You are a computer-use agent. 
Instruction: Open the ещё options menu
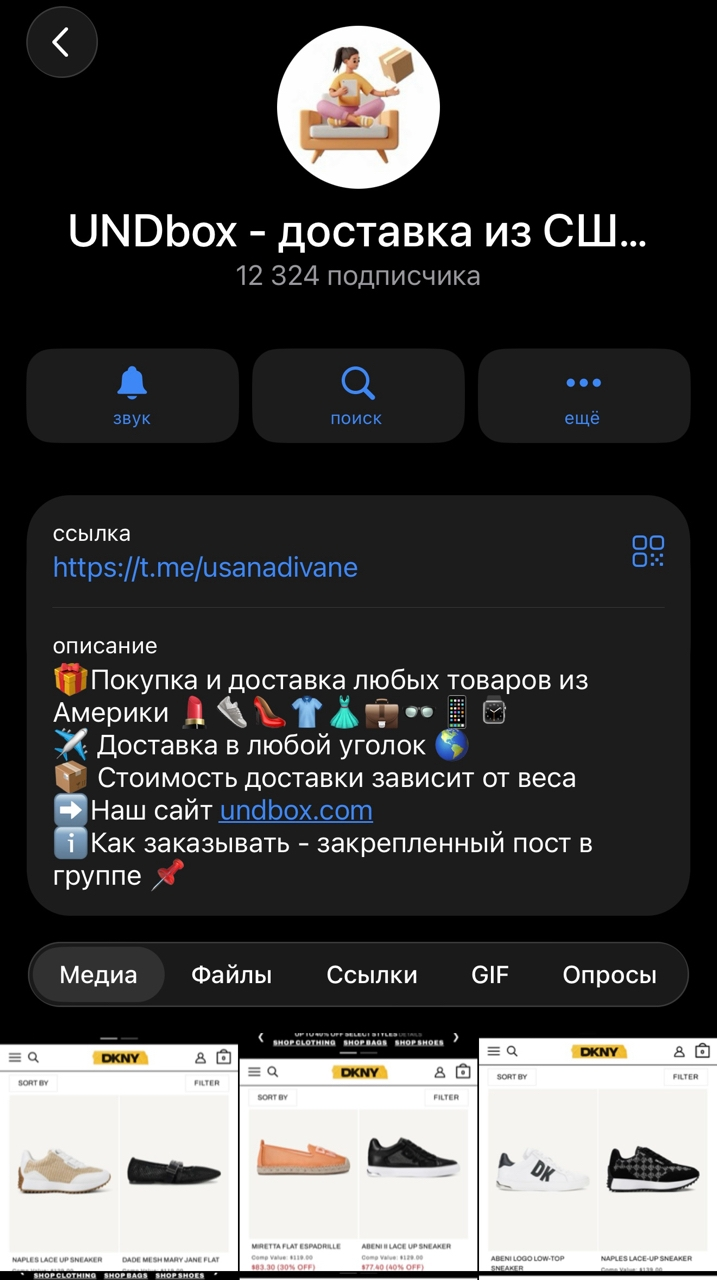pos(583,396)
